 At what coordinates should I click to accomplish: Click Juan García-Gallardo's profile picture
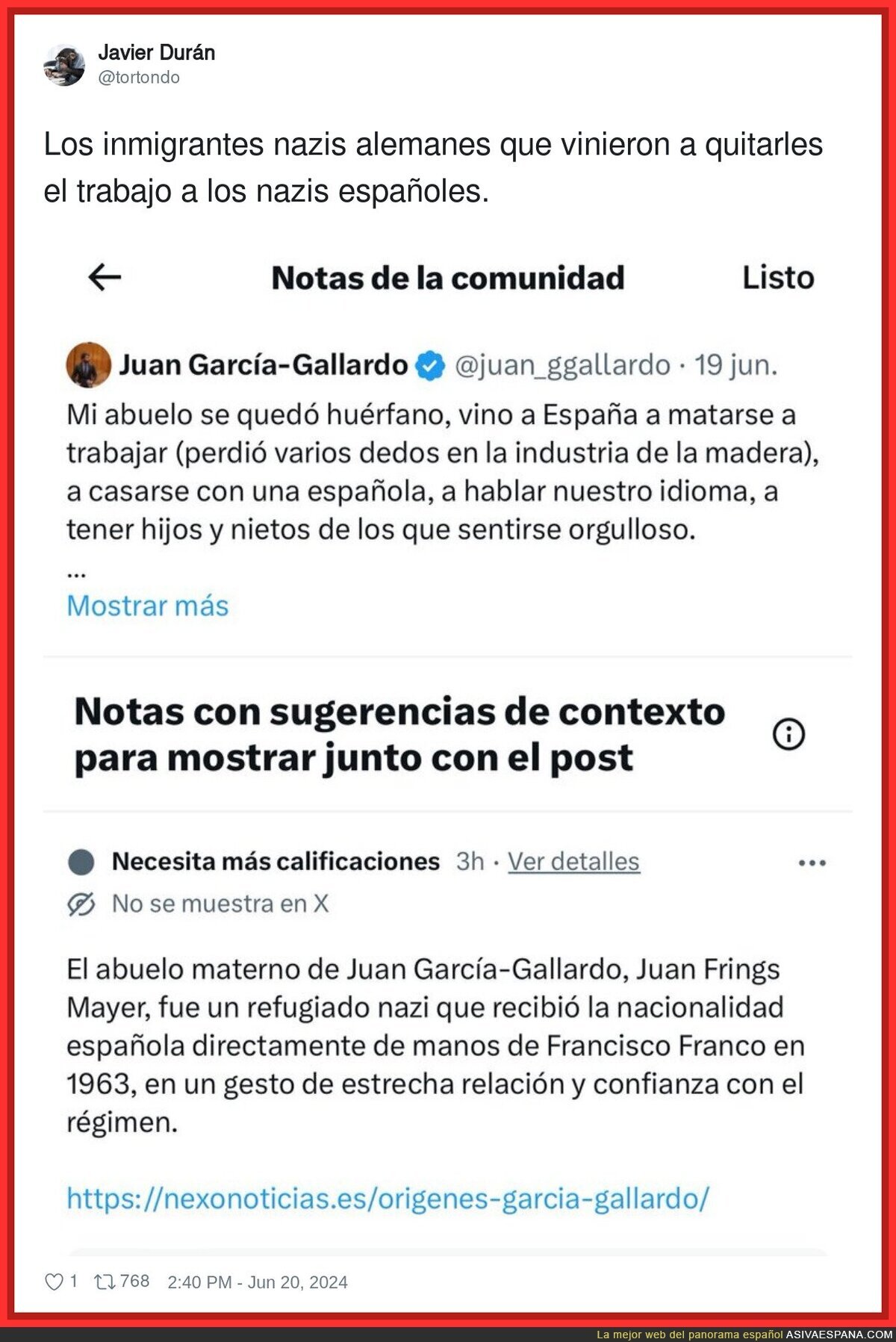[x=84, y=362]
